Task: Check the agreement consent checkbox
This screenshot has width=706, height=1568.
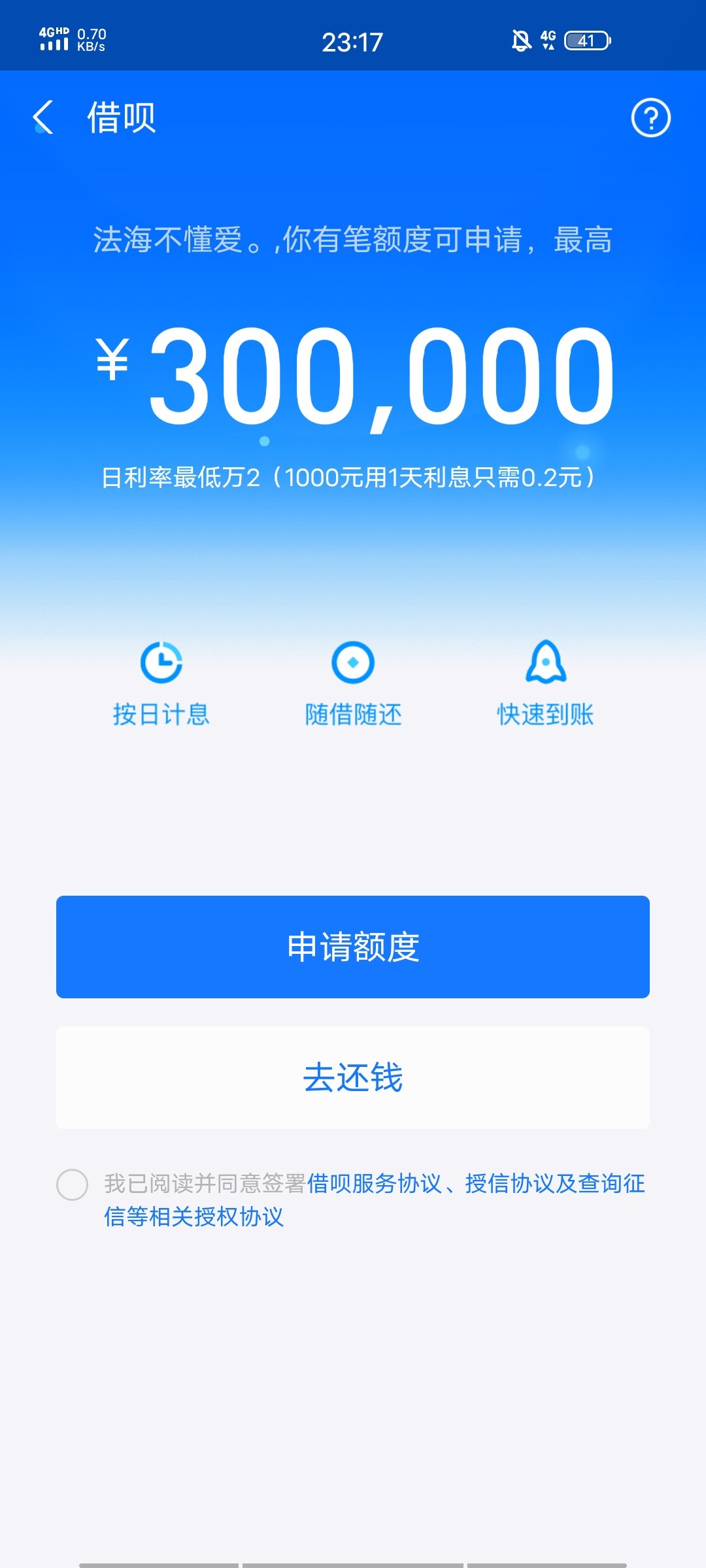Action: point(72,1184)
